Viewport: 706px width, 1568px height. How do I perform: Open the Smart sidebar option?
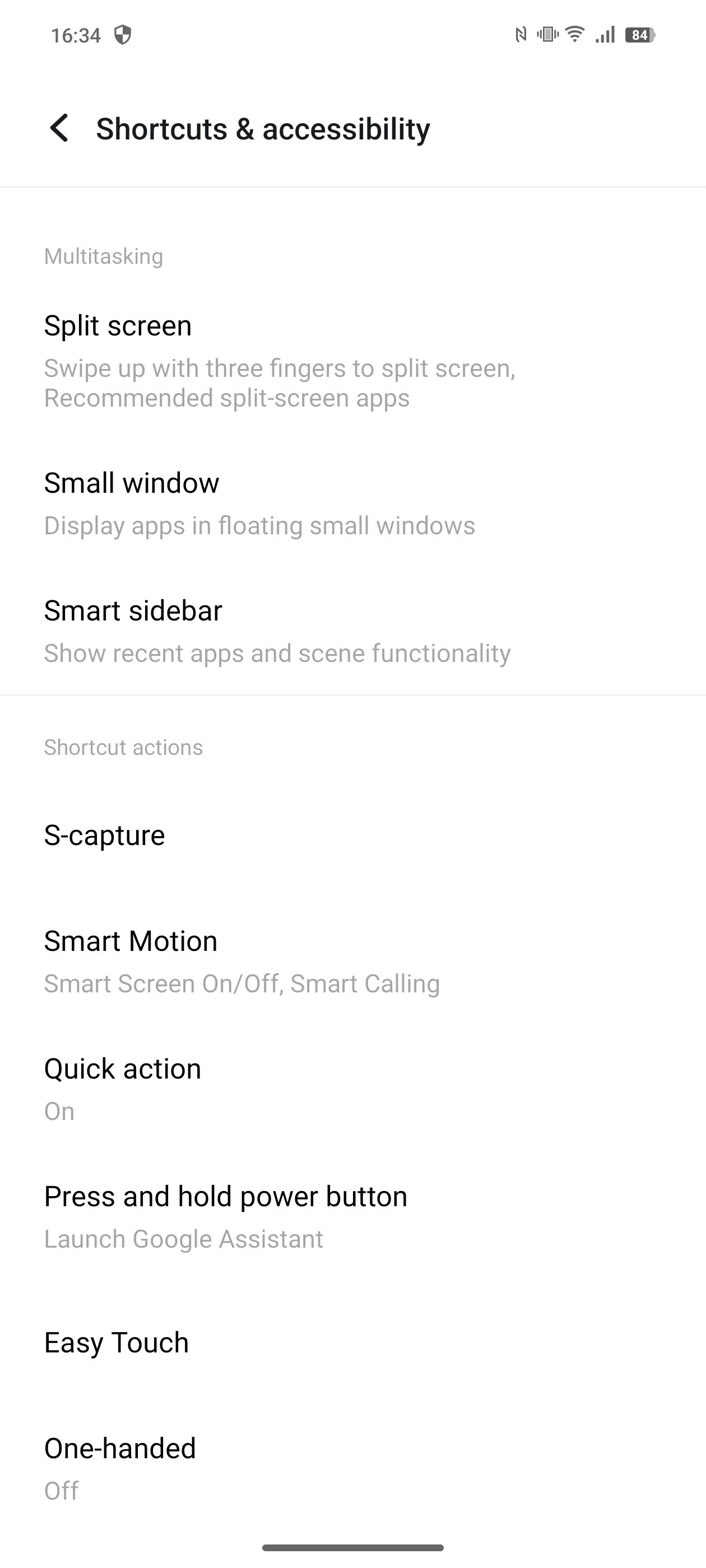click(352, 631)
